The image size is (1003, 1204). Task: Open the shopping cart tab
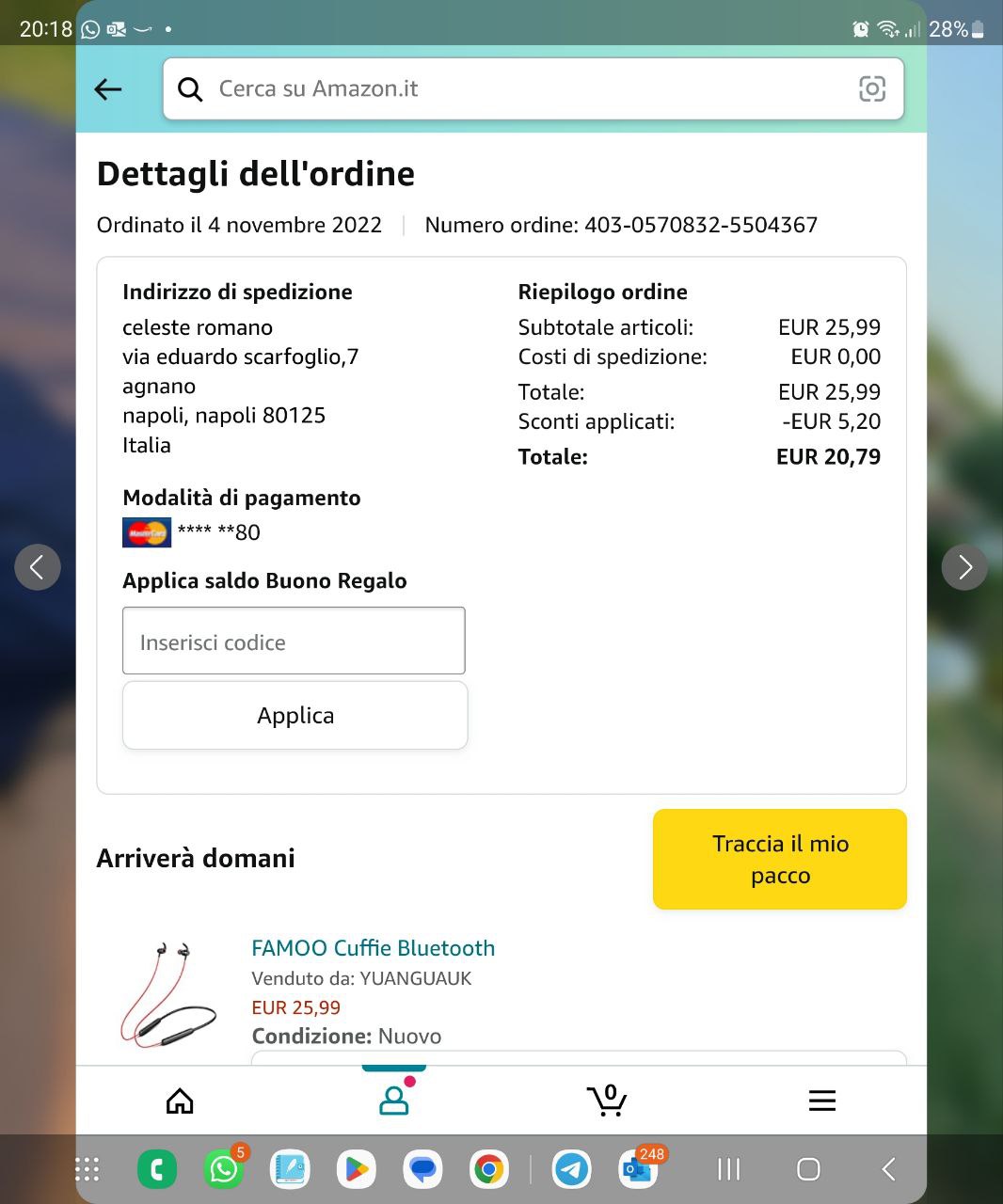point(607,1100)
